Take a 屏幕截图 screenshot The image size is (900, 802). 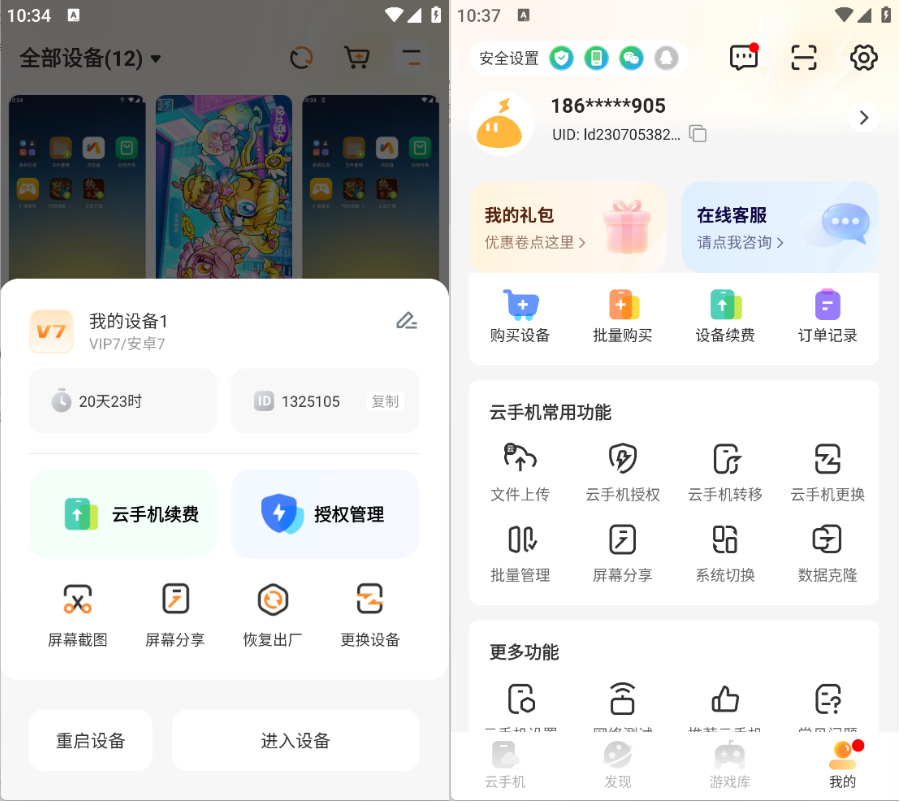coord(78,615)
